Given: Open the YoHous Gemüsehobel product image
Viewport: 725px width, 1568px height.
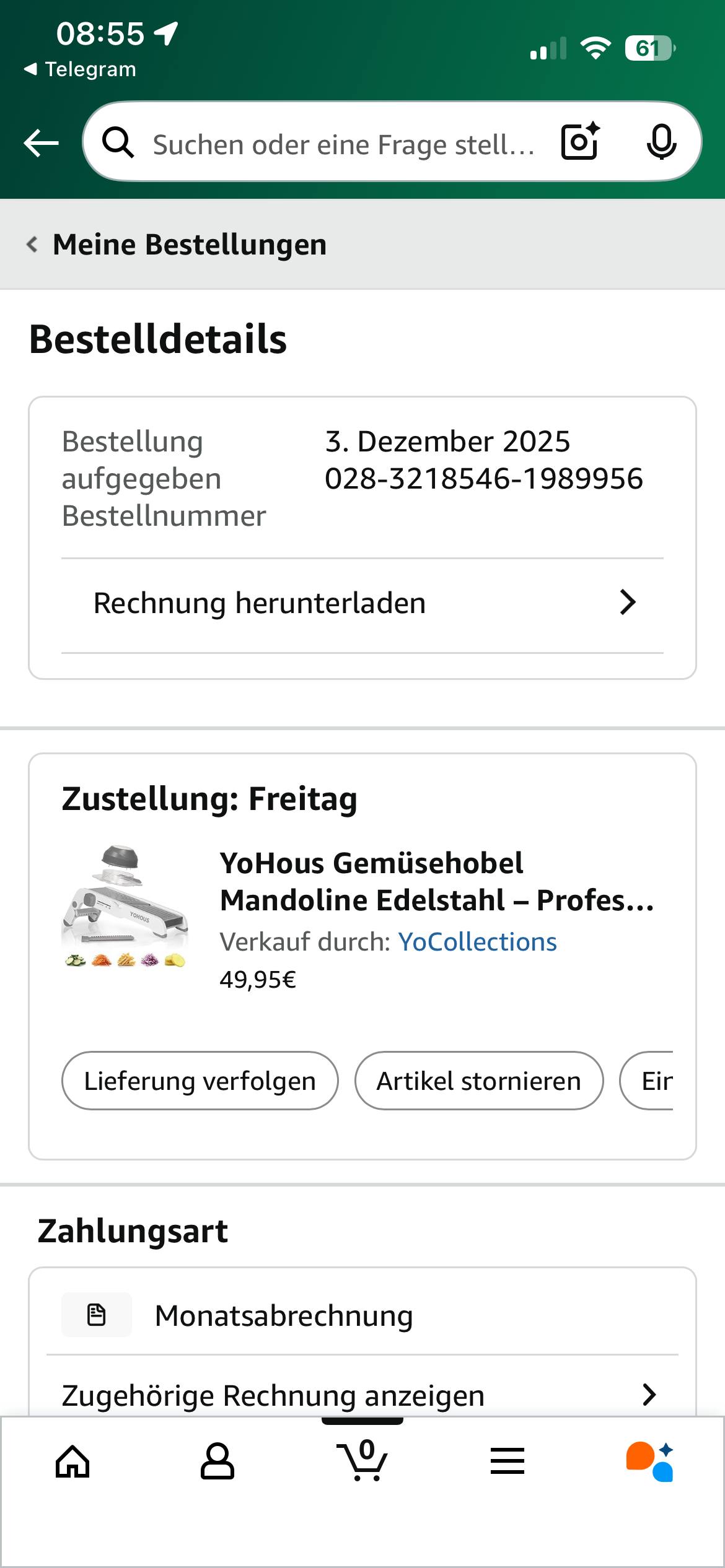Looking at the screenshot, I should point(125,906).
